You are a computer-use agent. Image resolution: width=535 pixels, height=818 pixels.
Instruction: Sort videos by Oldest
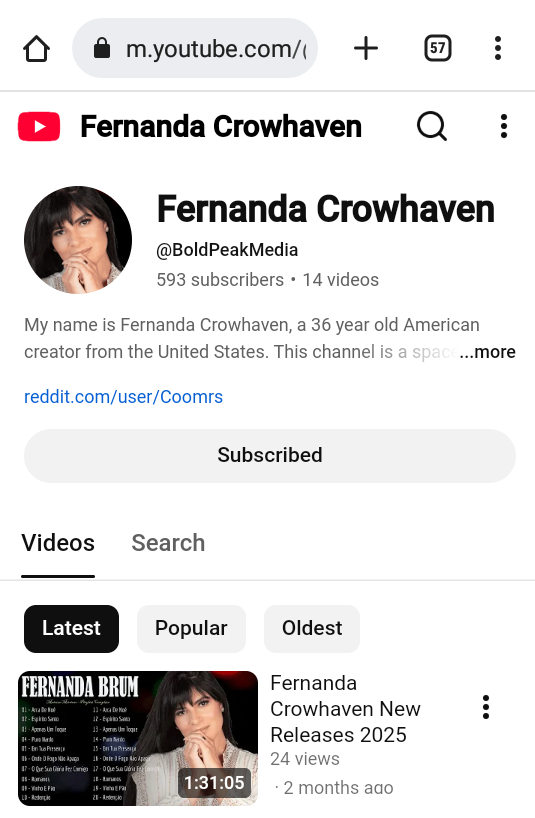pyautogui.click(x=312, y=629)
